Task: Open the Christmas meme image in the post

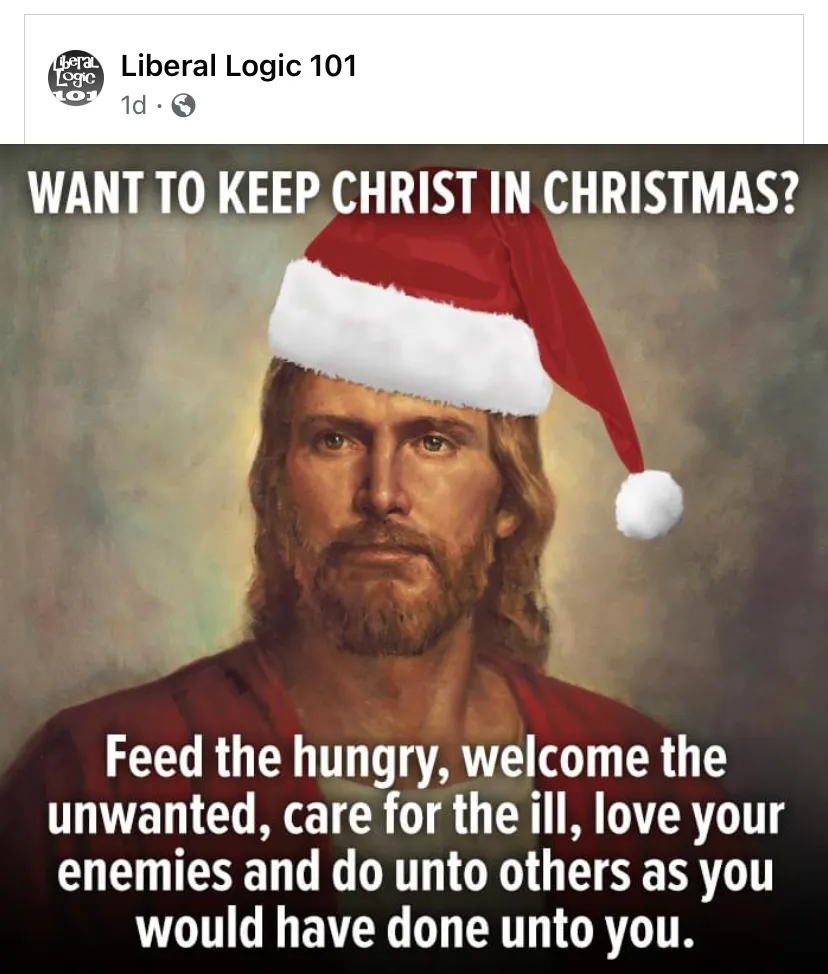Action: 414,558
